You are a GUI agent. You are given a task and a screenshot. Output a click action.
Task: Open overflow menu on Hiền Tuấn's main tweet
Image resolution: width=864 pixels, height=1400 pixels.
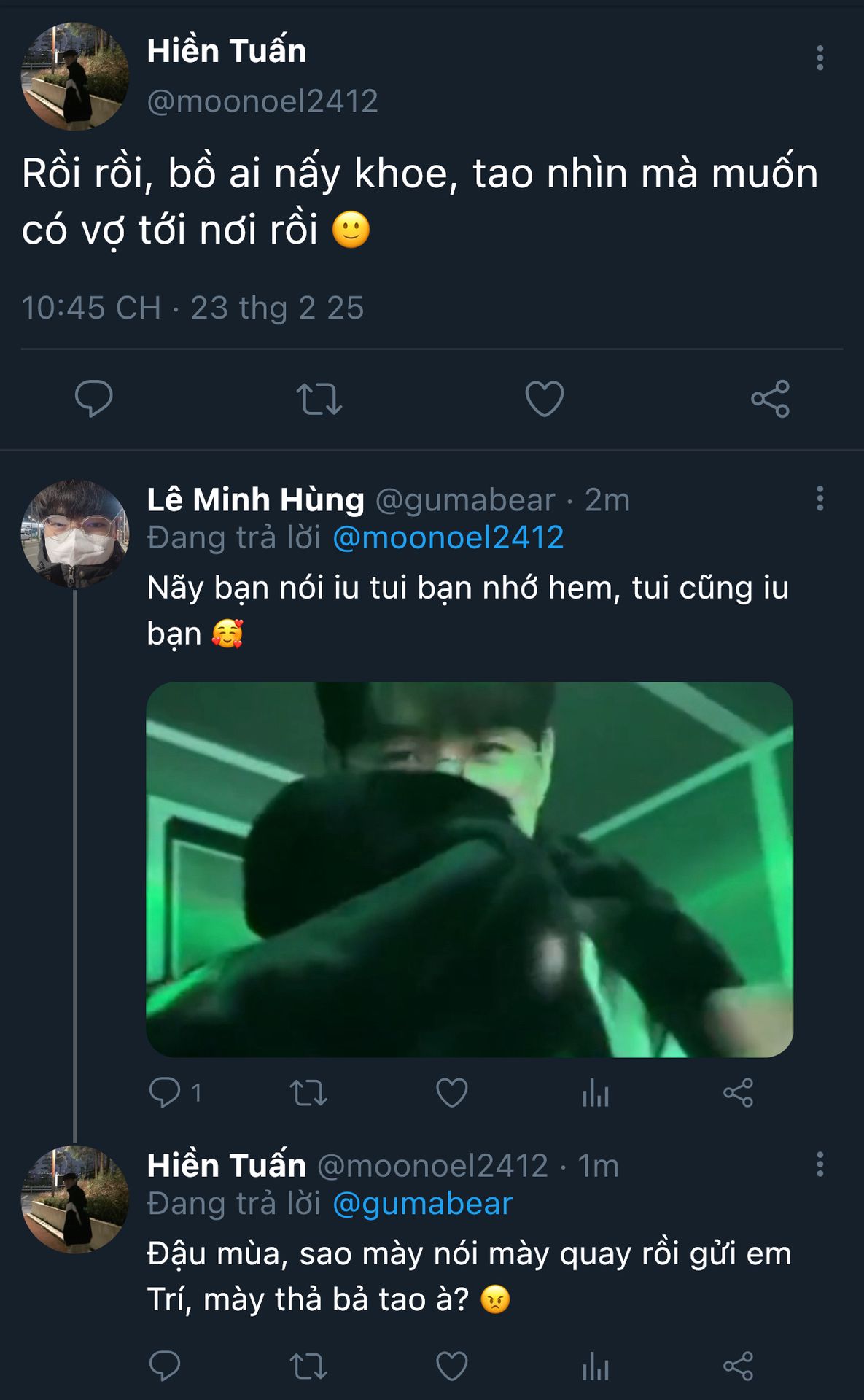(x=820, y=58)
